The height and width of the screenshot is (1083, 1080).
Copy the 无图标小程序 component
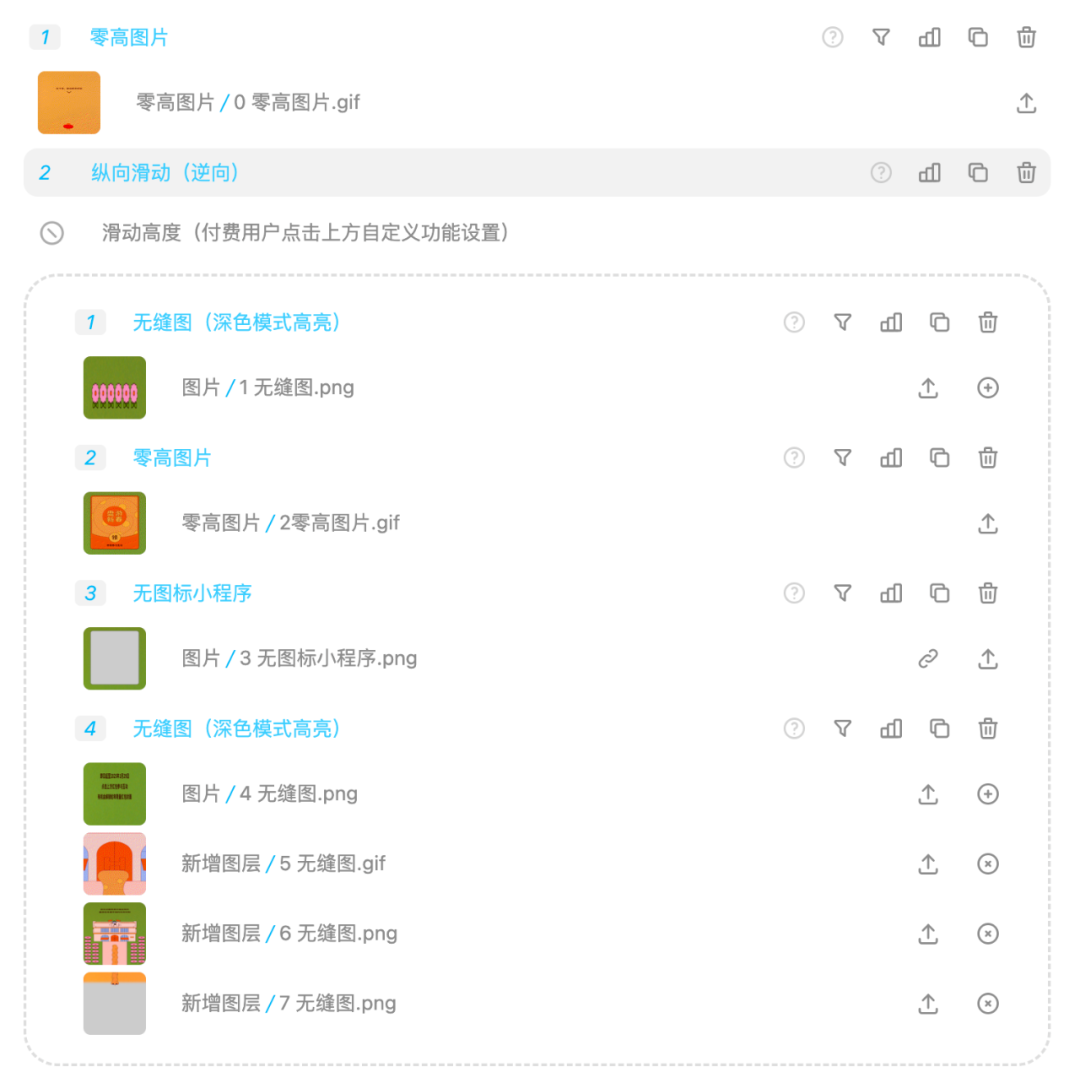[x=940, y=593]
